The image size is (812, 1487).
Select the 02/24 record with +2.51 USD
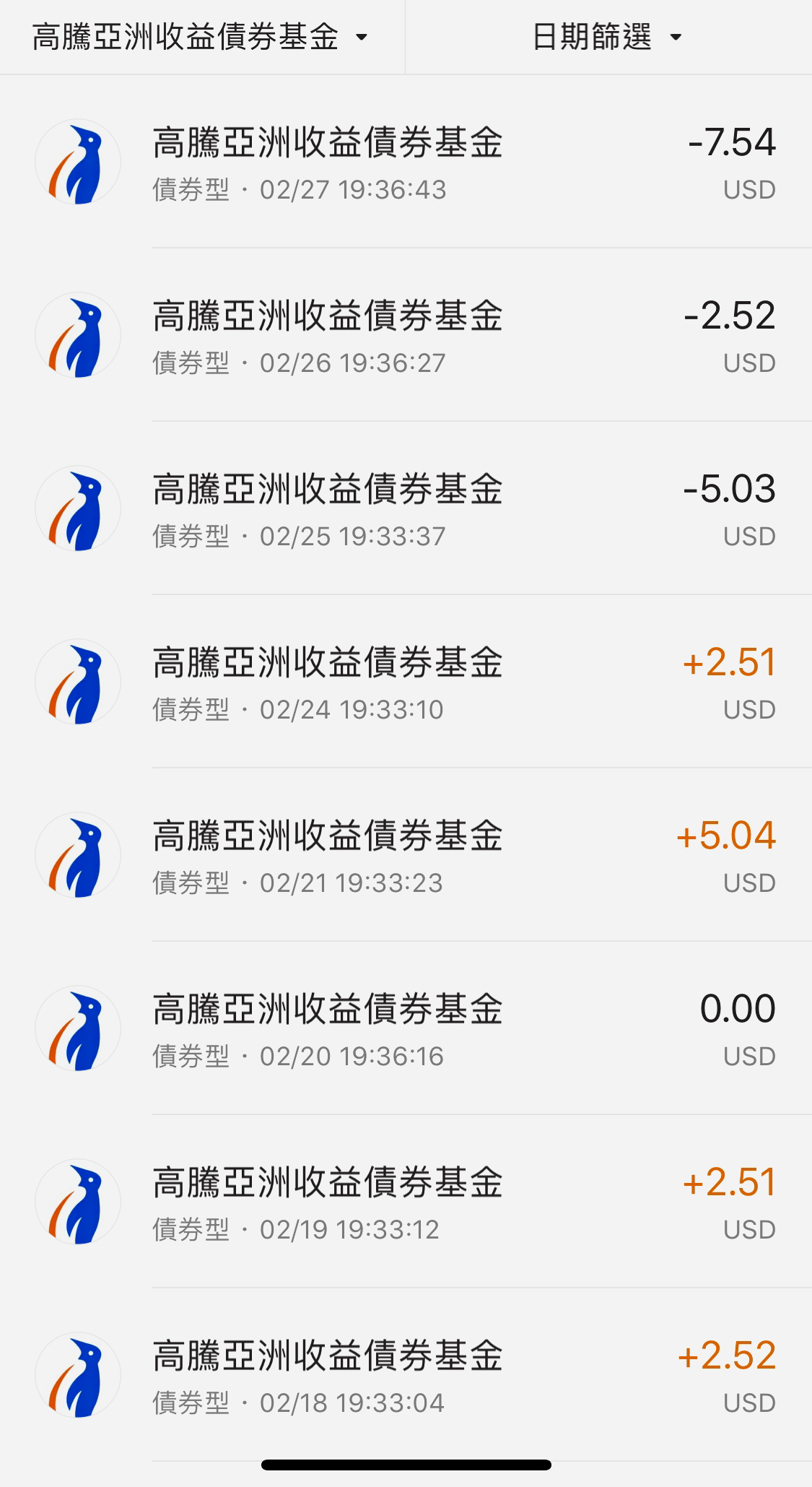click(x=406, y=682)
